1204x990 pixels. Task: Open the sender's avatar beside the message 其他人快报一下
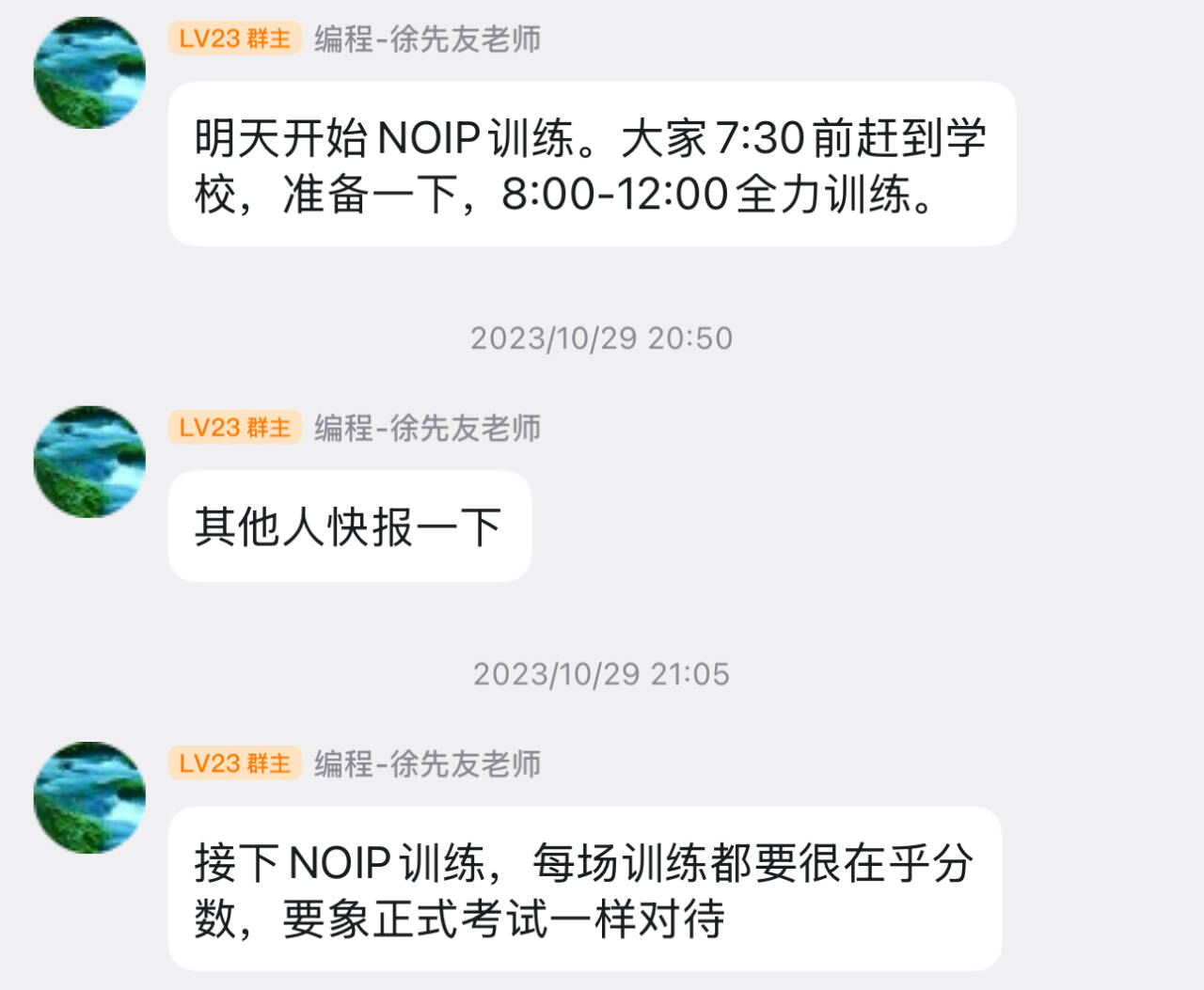pos(89,462)
